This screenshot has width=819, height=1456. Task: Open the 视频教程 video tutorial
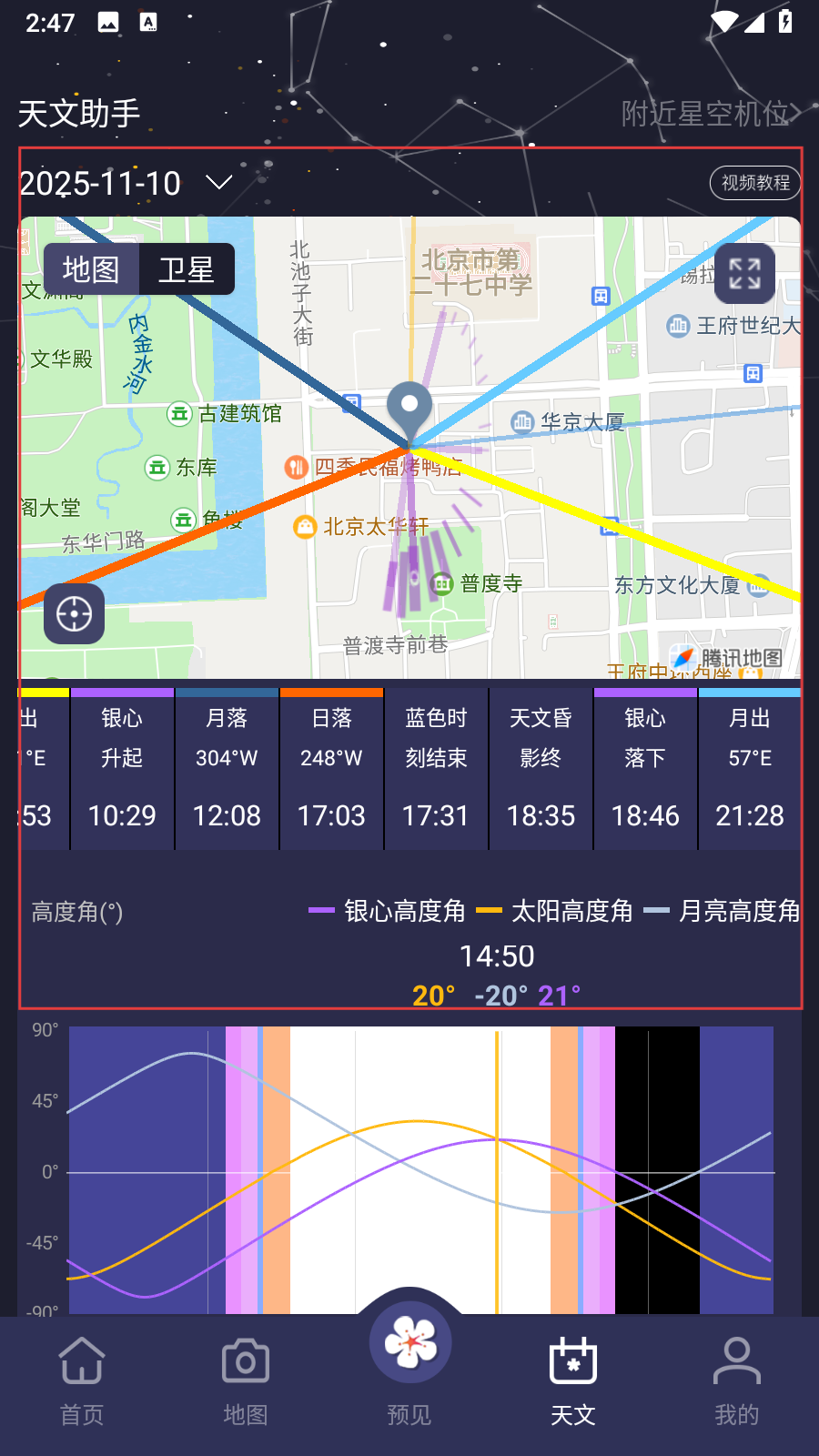click(x=754, y=183)
